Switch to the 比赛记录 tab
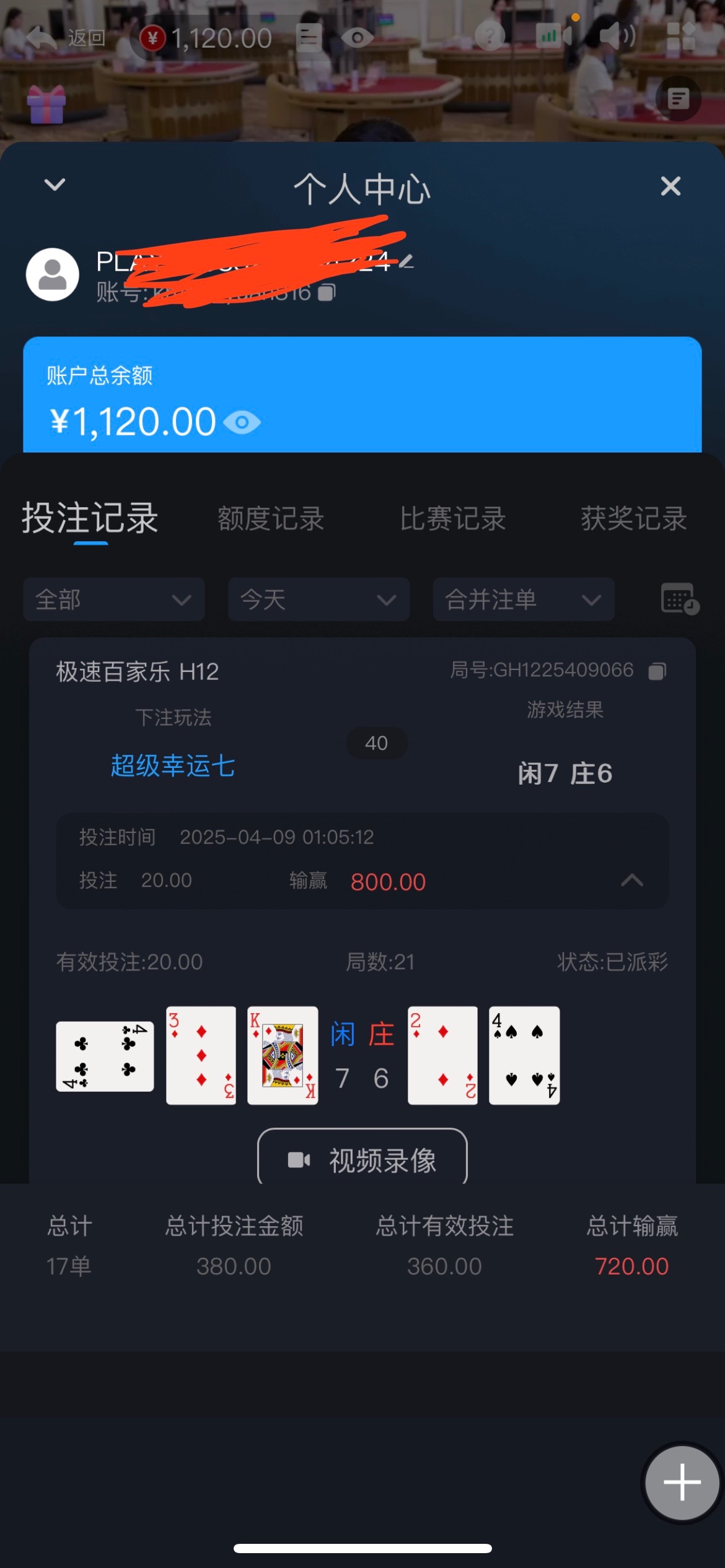 (452, 518)
